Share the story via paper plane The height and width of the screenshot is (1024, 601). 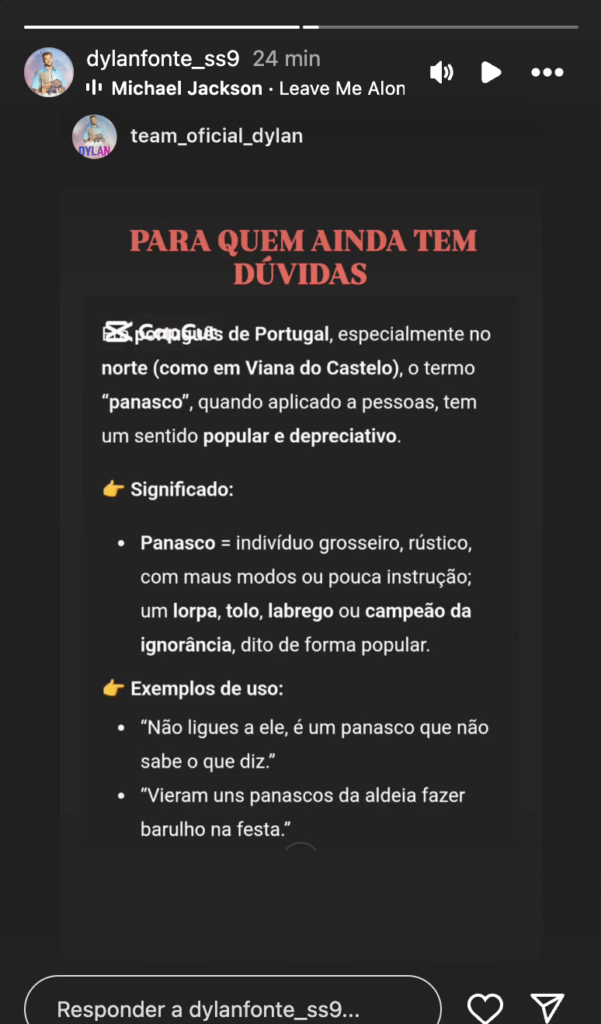547,1007
